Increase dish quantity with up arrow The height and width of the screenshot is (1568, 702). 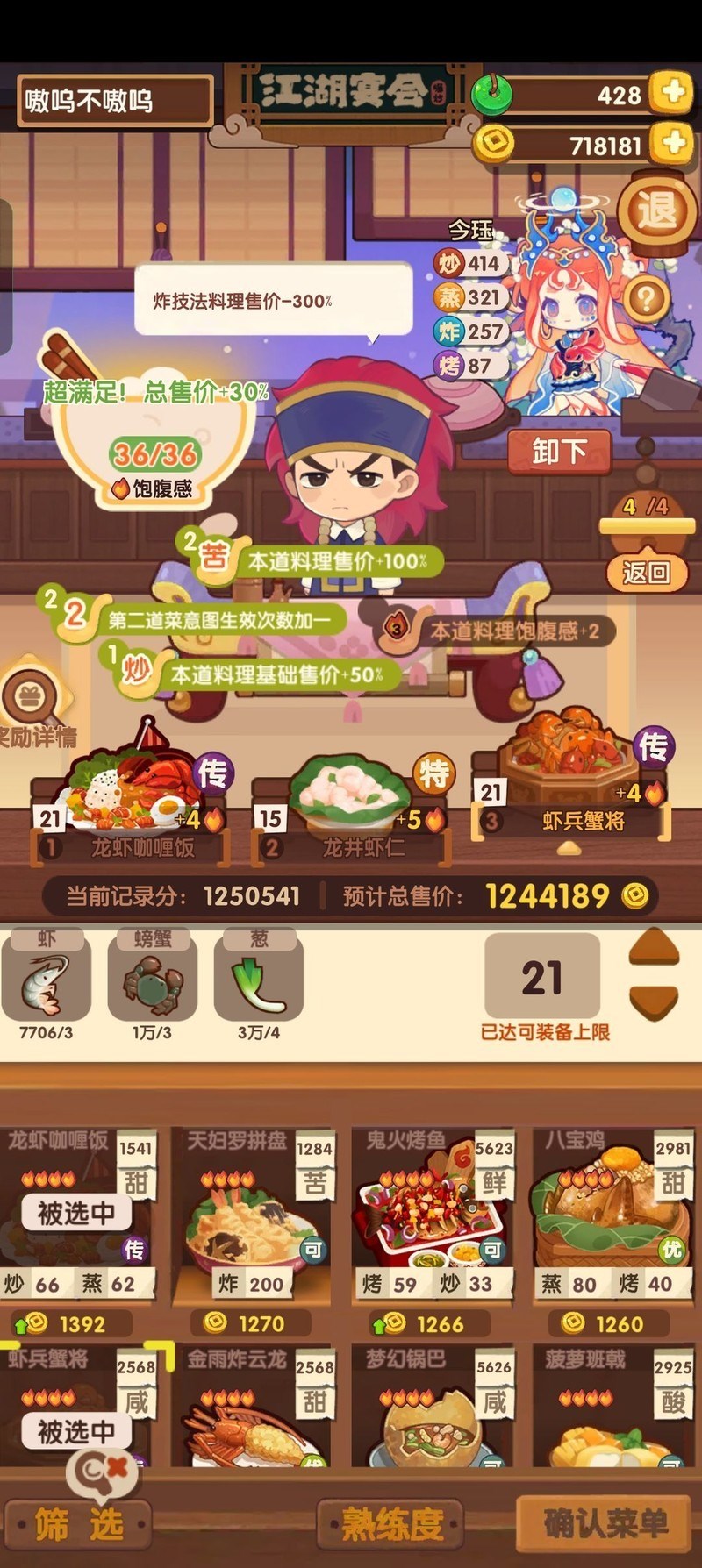pyautogui.click(x=654, y=948)
